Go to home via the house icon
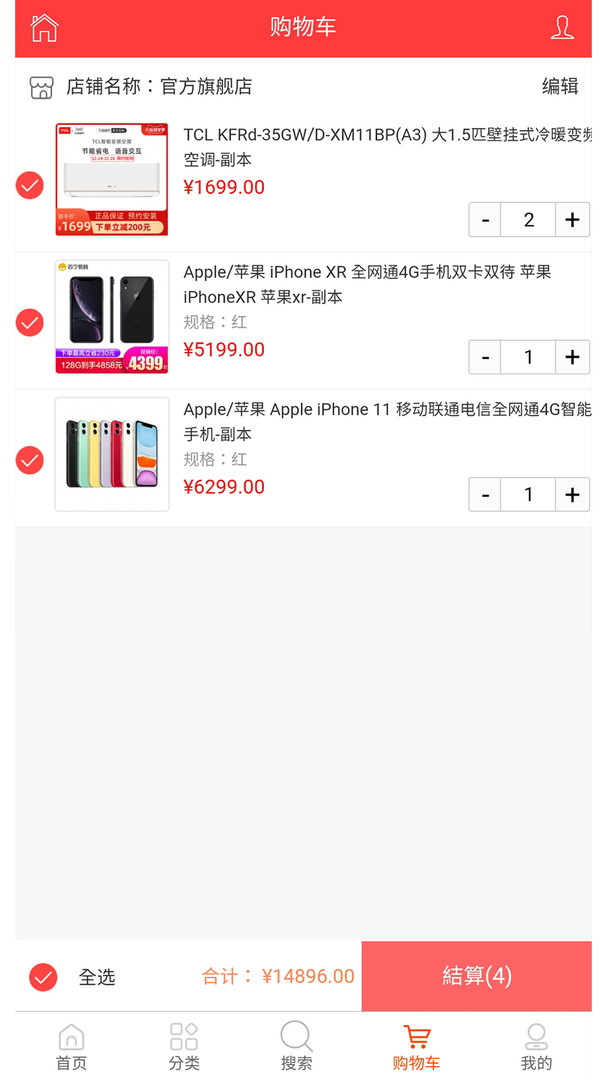The height and width of the screenshot is (1080, 607). click(44, 28)
